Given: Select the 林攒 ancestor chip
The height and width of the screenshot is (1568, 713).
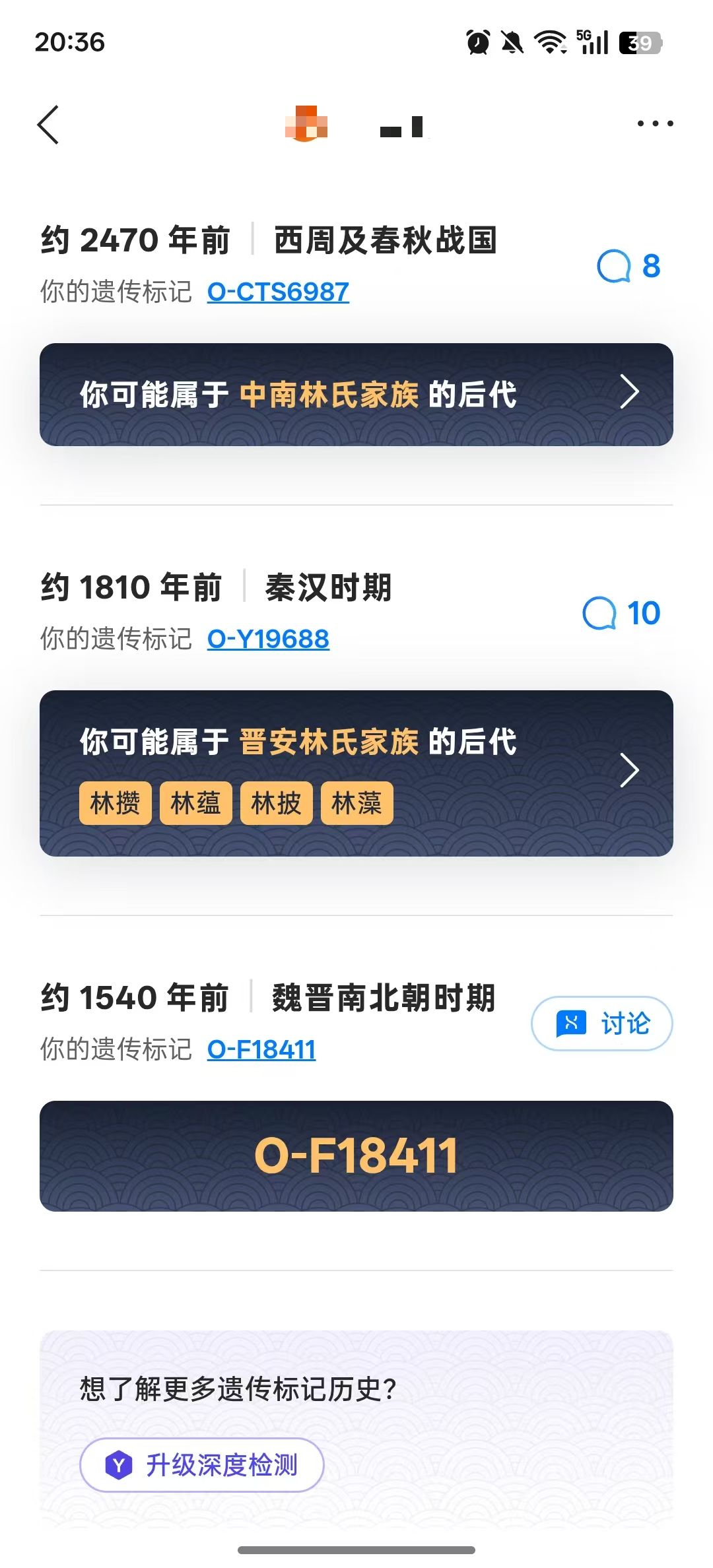Looking at the screenshot, I should tap(116, 803).
